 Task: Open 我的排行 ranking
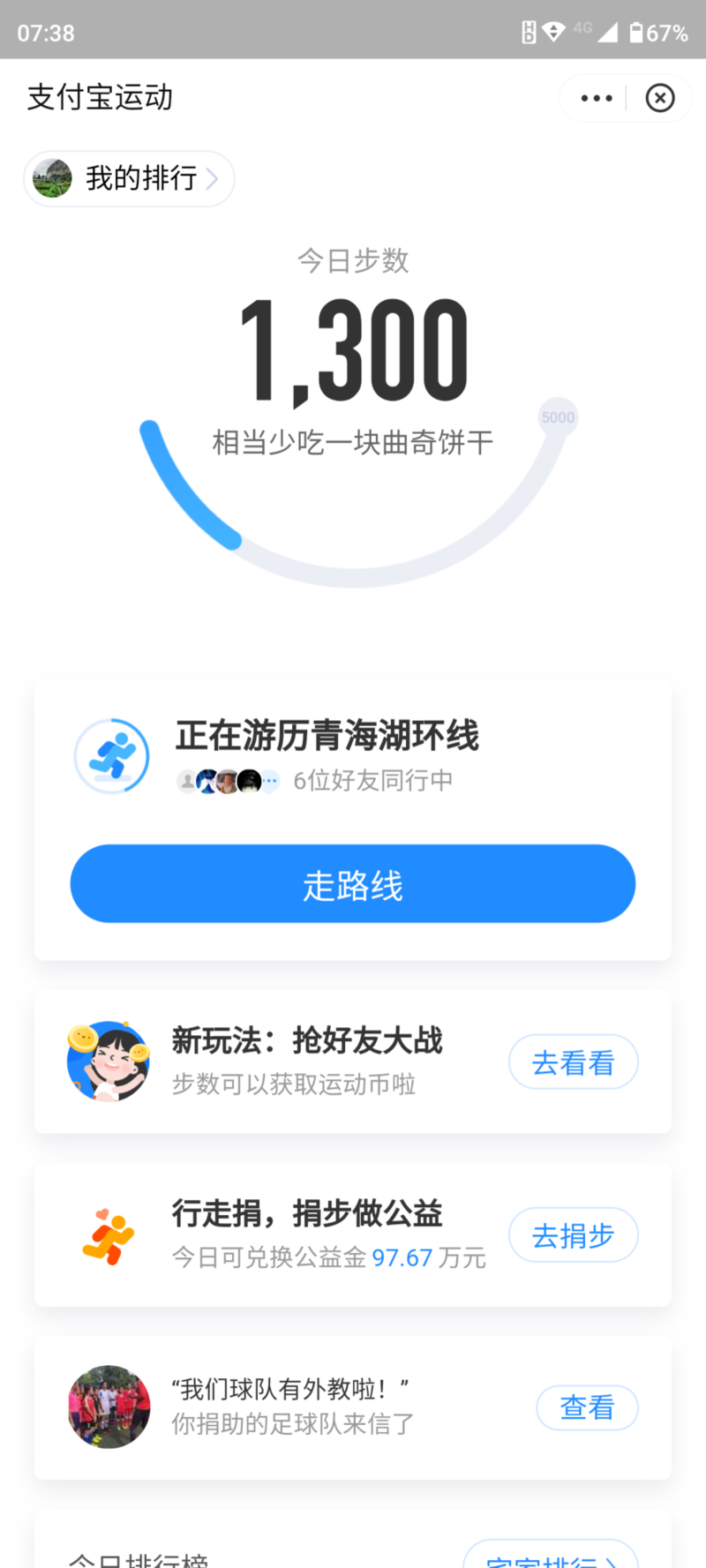coord(130,179)
